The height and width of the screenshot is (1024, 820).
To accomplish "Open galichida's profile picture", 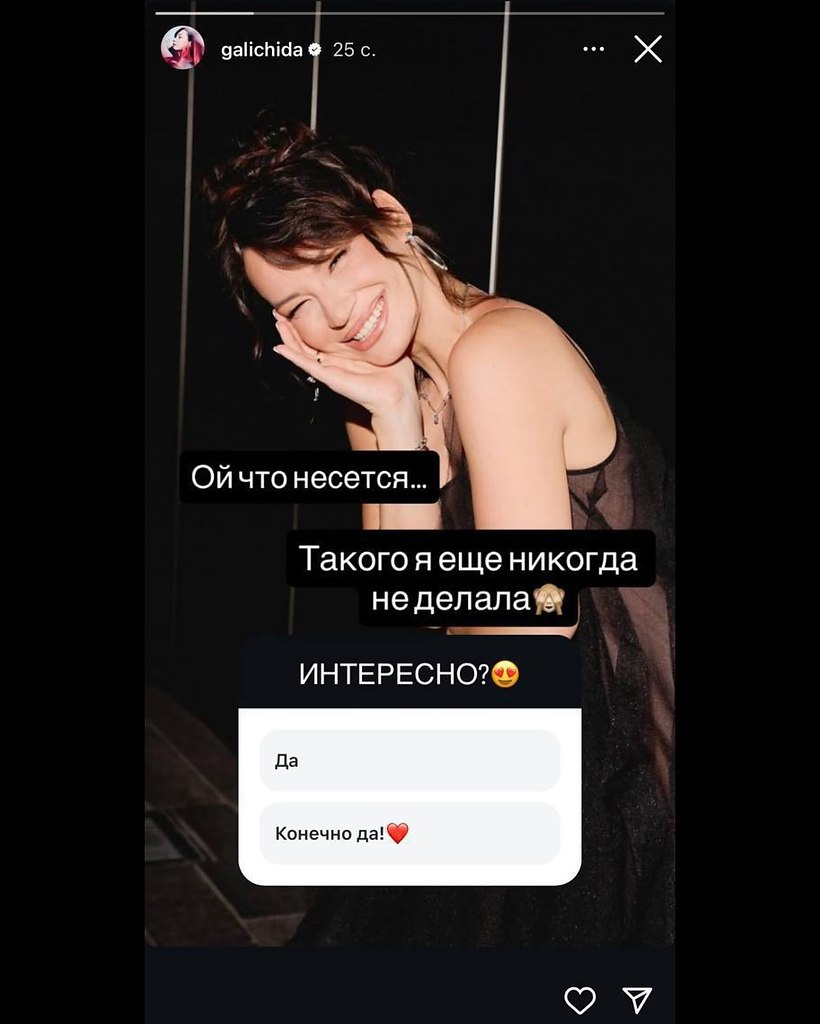I will tap(182, 48).
